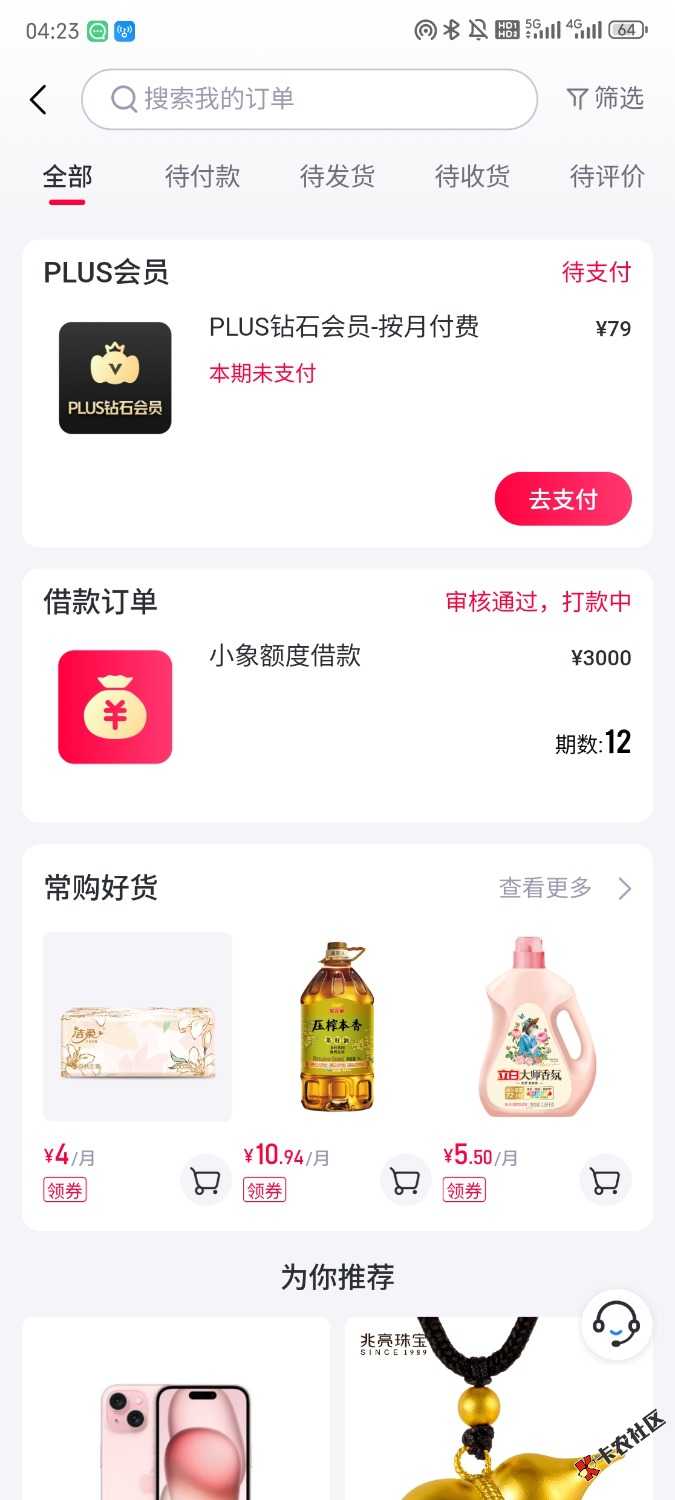Tap 查看更多 in 常购好货
The height and width of the screenshot is (1500, 675).
(565, 888)
